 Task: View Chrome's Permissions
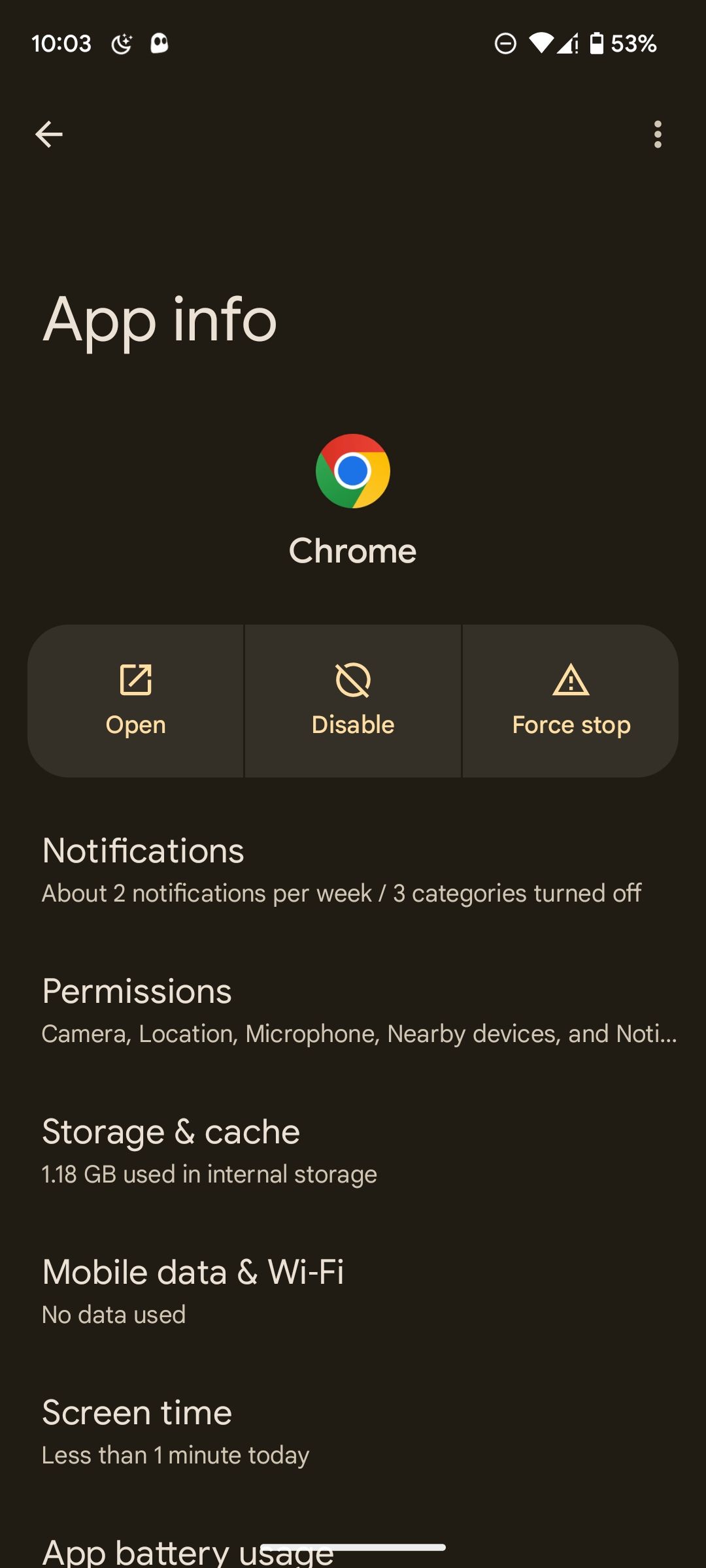pos(353,1010)
